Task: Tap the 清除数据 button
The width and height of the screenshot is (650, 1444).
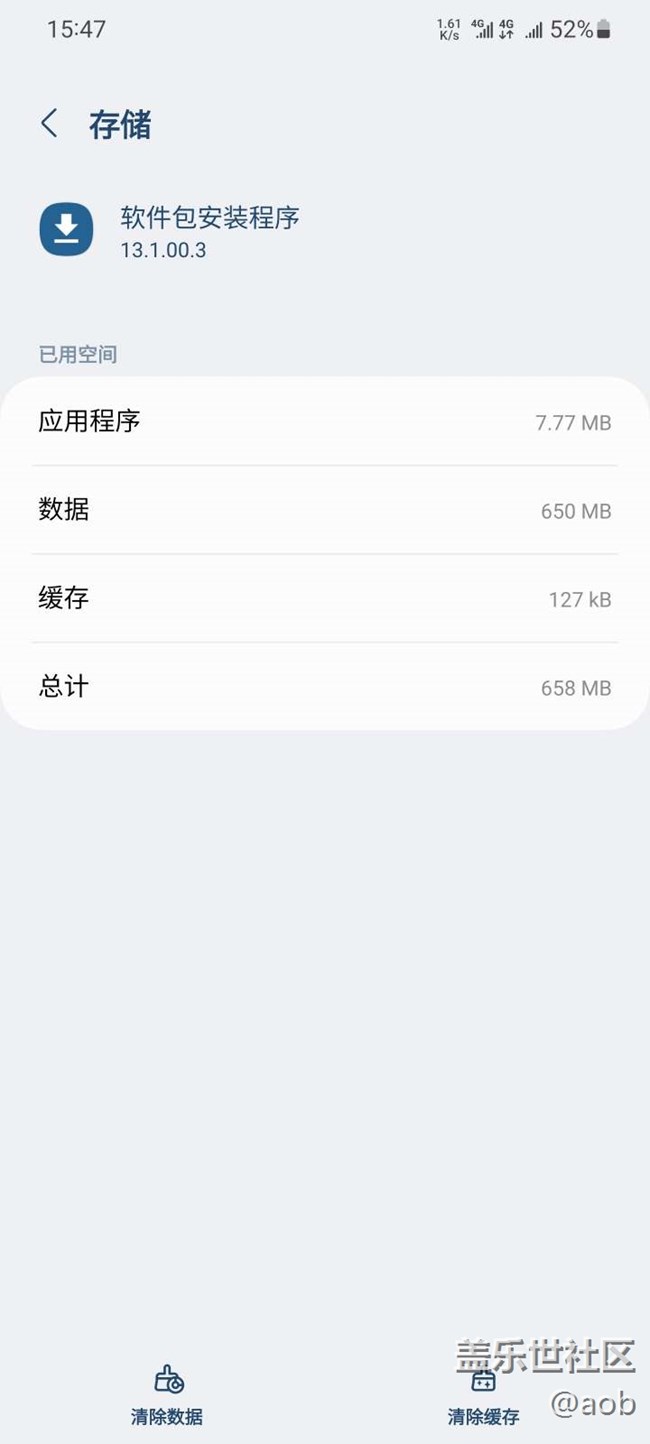Action: pyautogui.click(x=167, y=1396)
